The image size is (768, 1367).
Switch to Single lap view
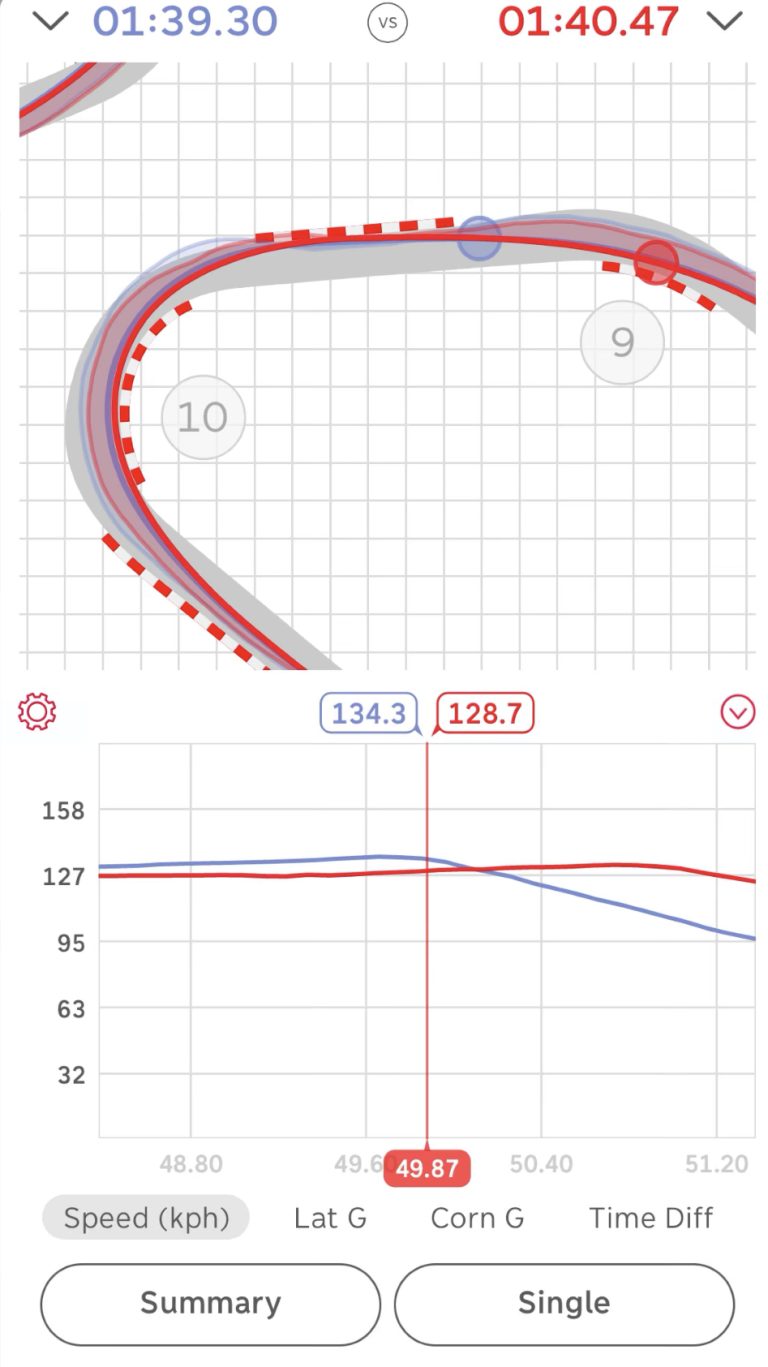(x=564, y=1304)
